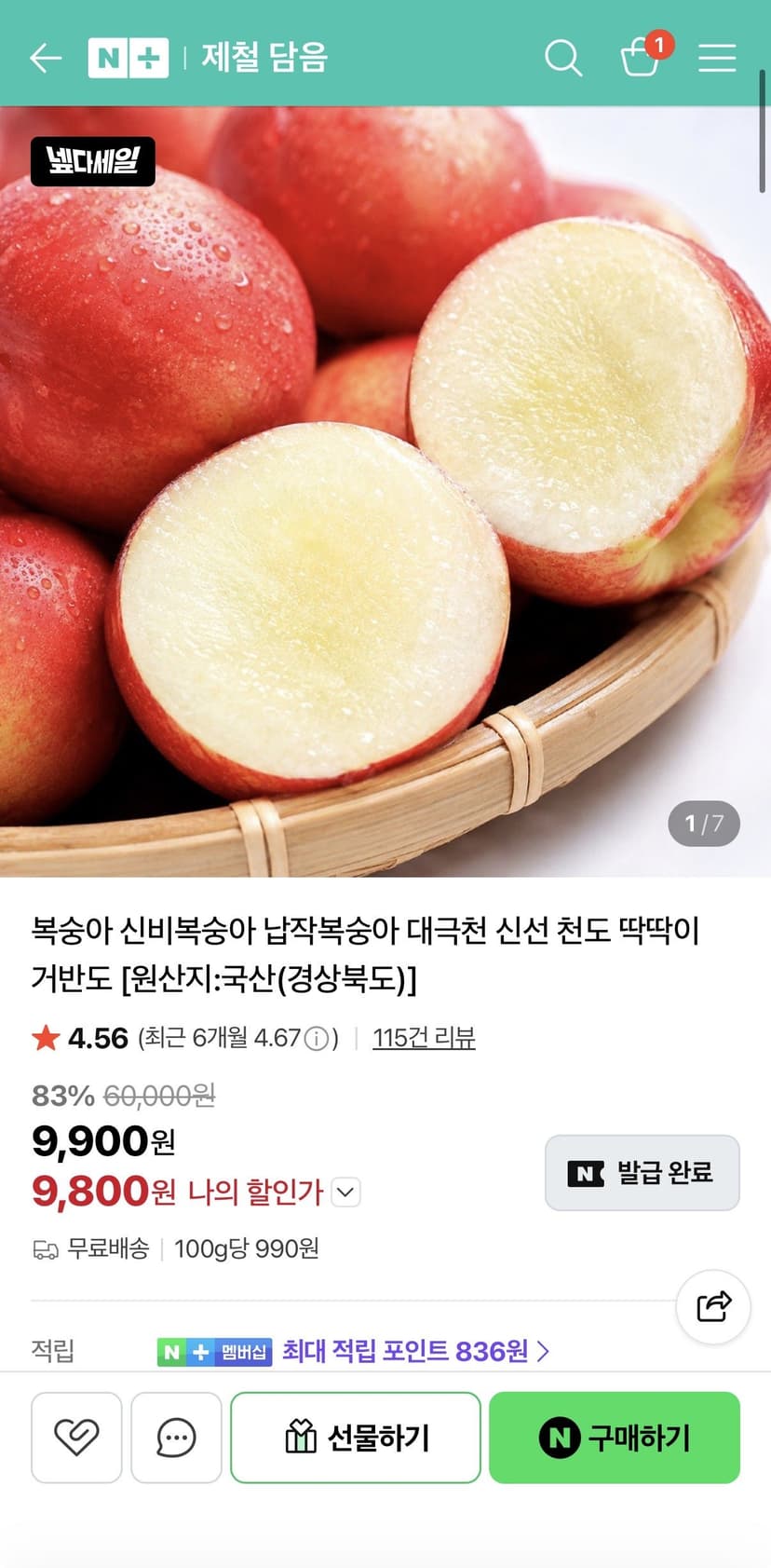View the peach product image

click(x=385, y=491)
